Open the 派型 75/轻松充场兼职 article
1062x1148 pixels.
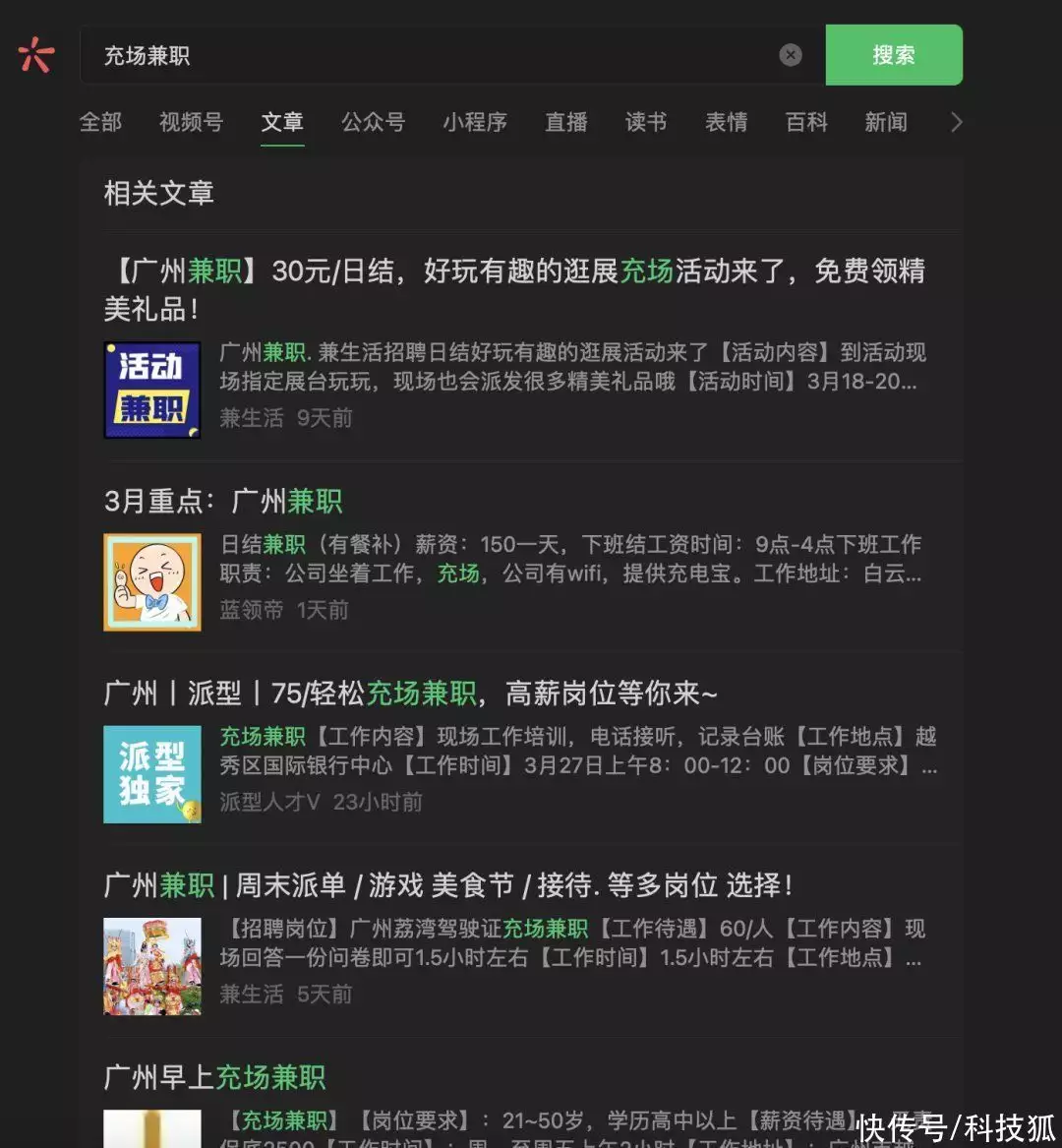point(410,694)
